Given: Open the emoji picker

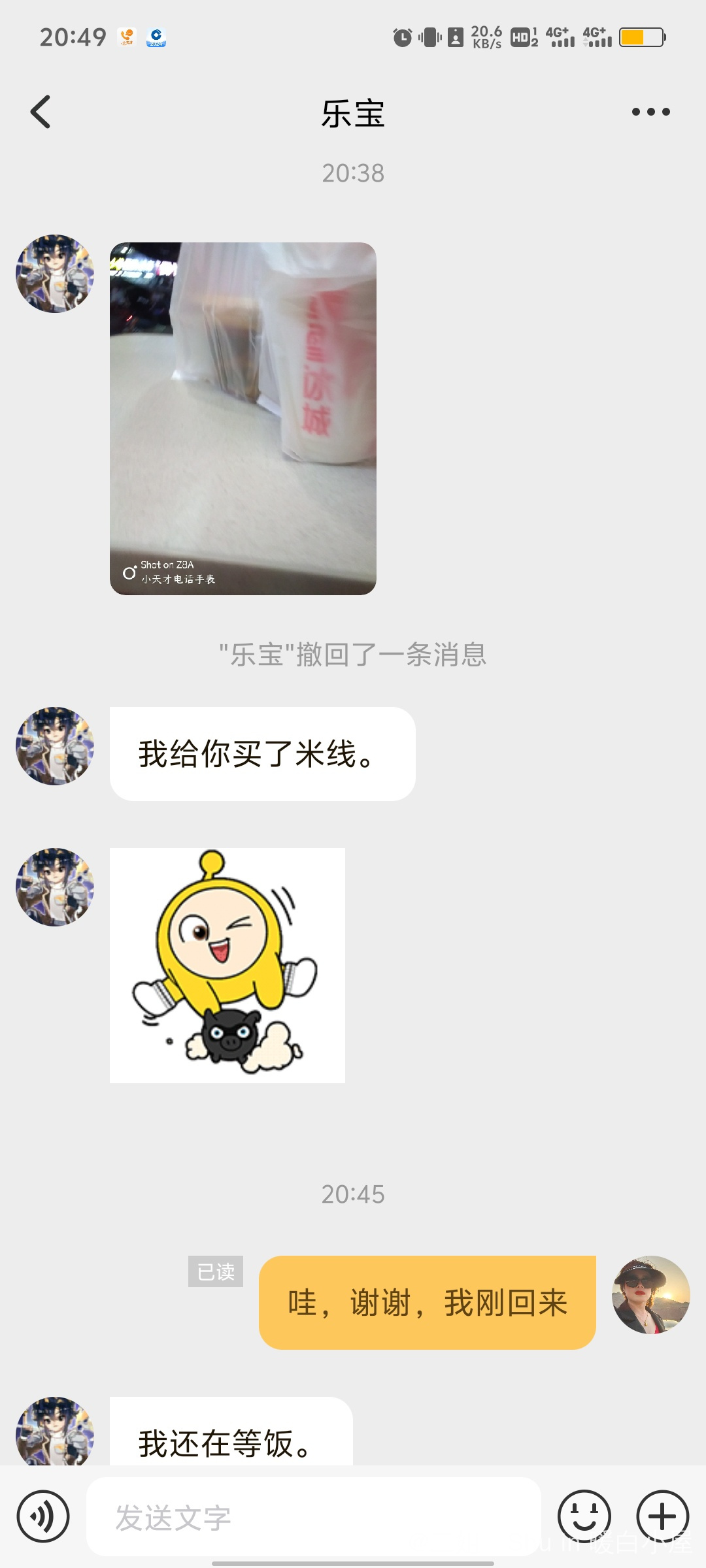Looking at the screenshot, I should click(x=584, y=1516).
